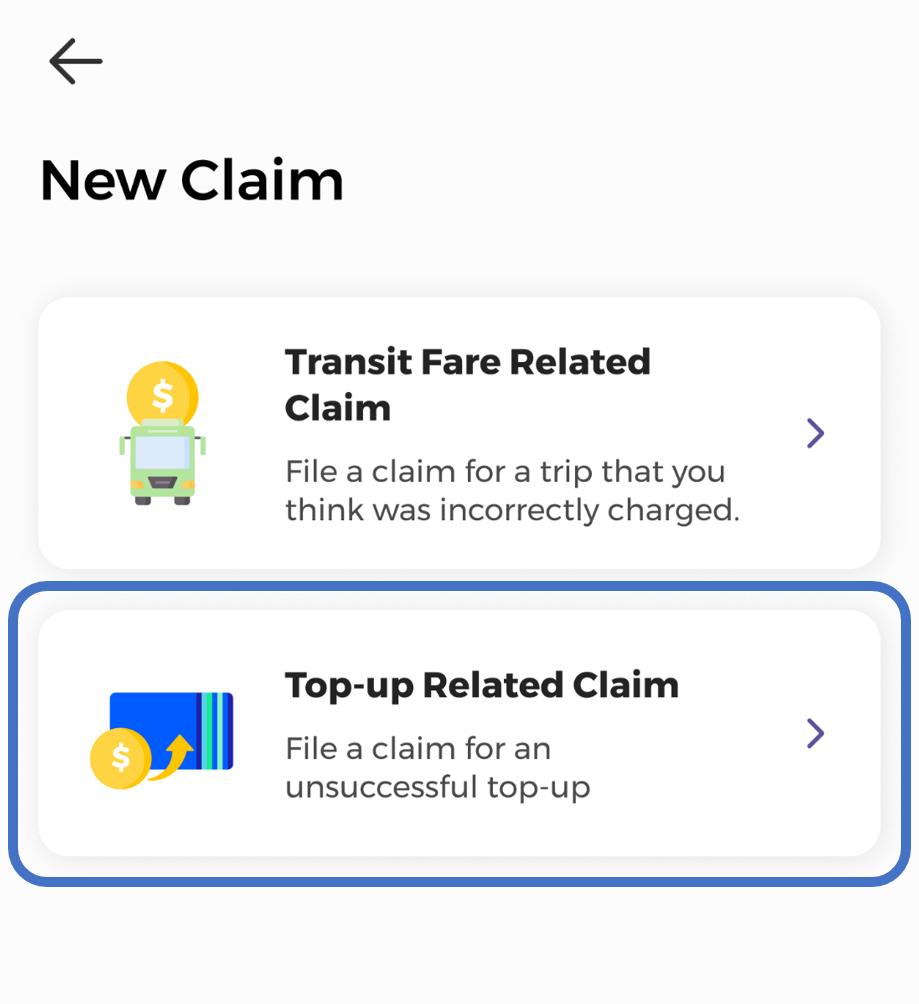Select Top-up Related Claim card
This screenshot has height=1004, width=919.
(x=459, y=733)
